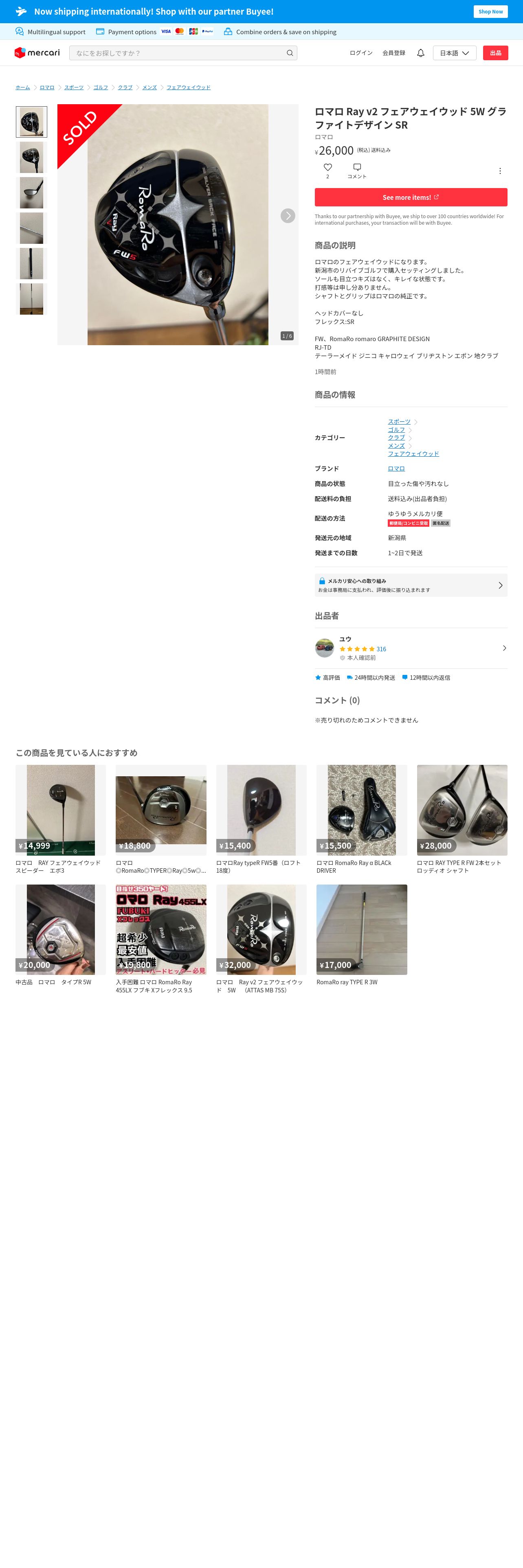Tap the Shop Now button
The height and width of the screenshot is (1568, 523).
coord(490,11)
